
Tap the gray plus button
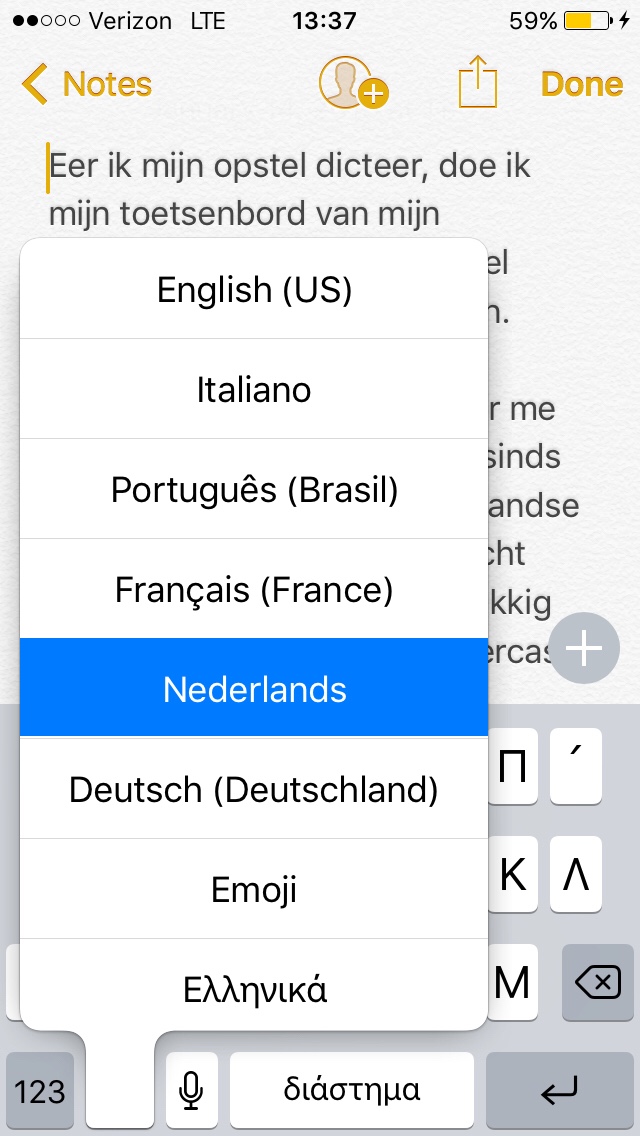click(x=584, y=648)
